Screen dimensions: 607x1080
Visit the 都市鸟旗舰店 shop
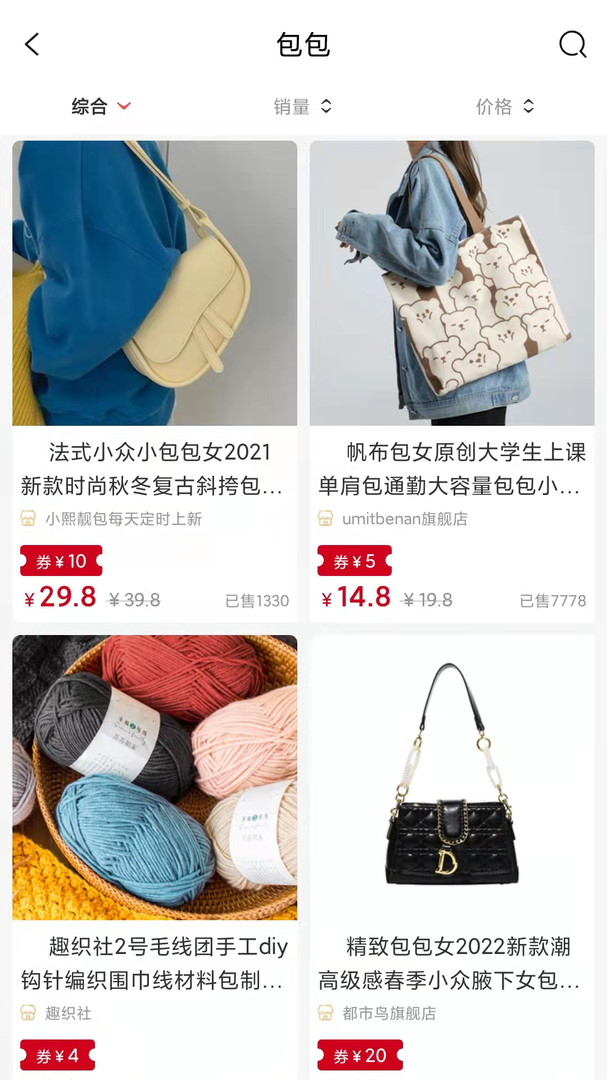click(x=388, y=1013)
